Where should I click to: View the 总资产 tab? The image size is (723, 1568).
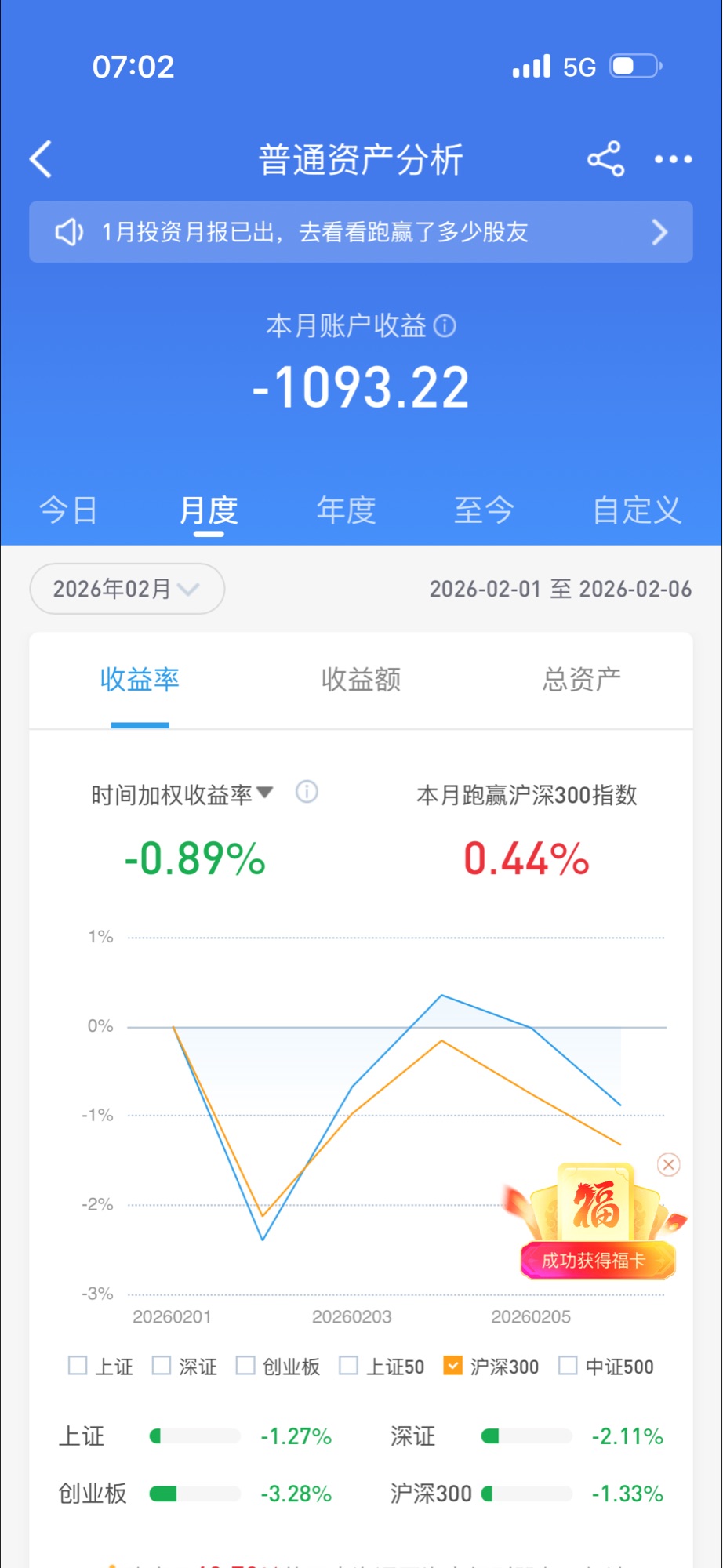[x=581, y=679]
